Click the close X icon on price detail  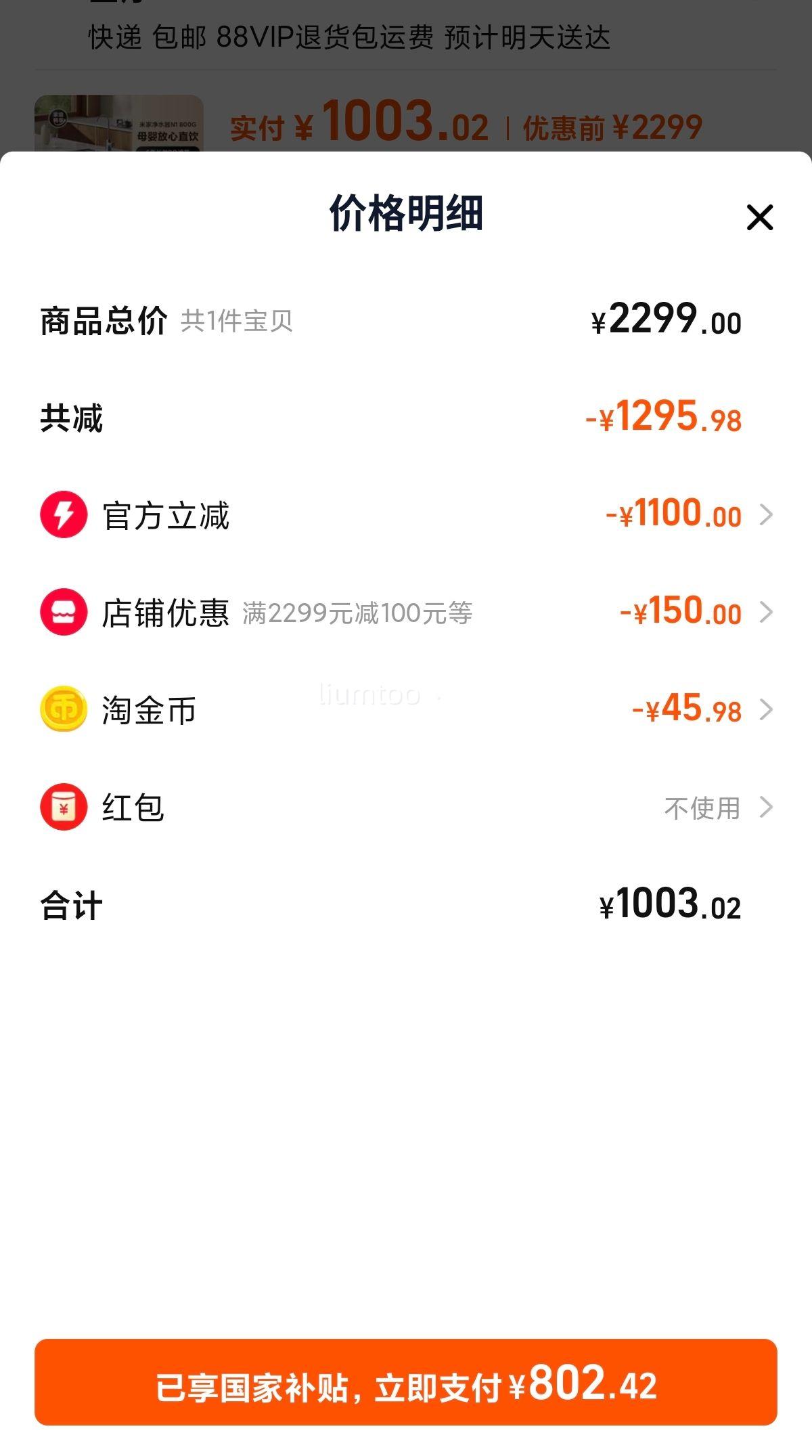761,217
